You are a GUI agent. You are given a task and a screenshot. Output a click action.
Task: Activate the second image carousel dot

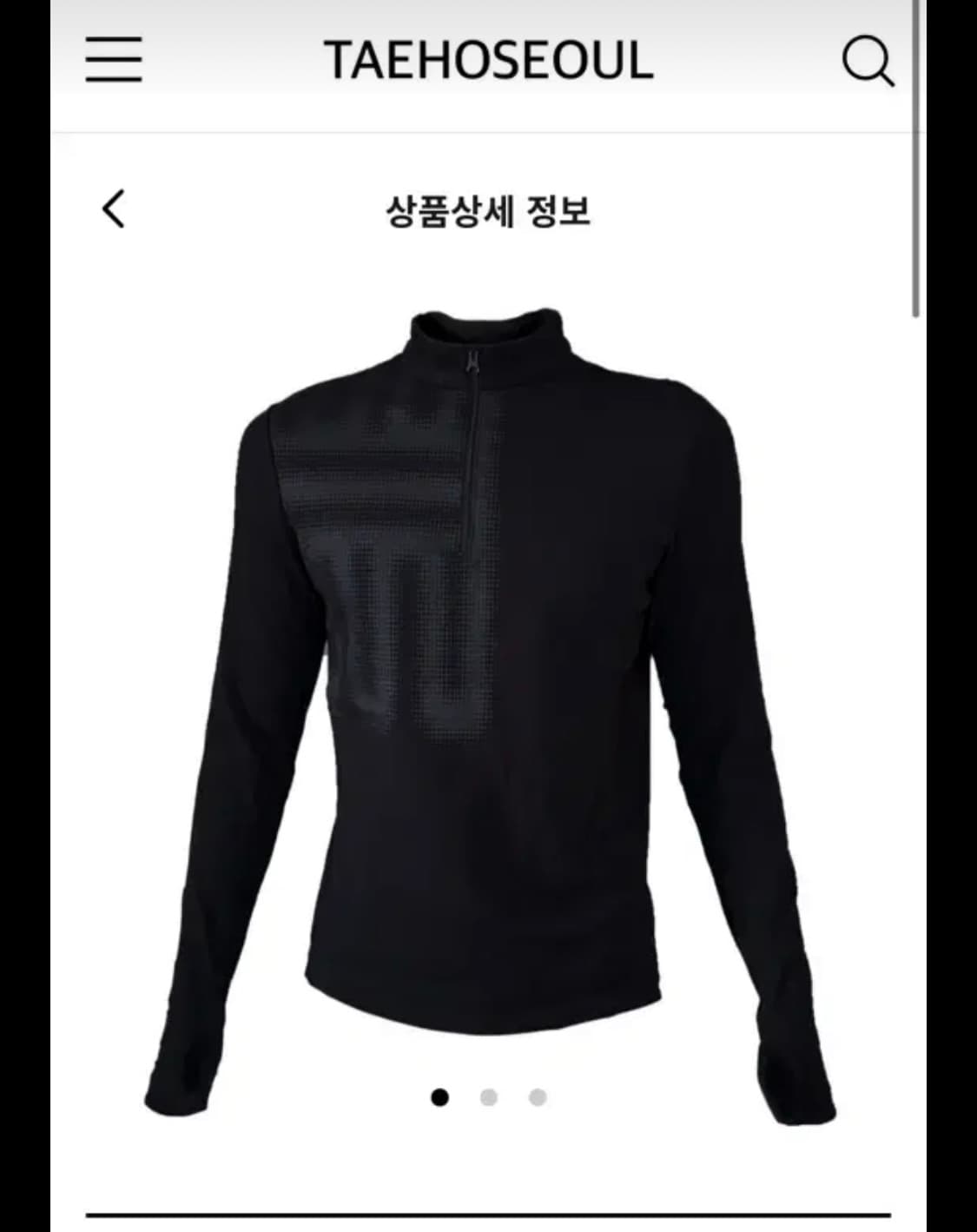tap(488, 1097)
